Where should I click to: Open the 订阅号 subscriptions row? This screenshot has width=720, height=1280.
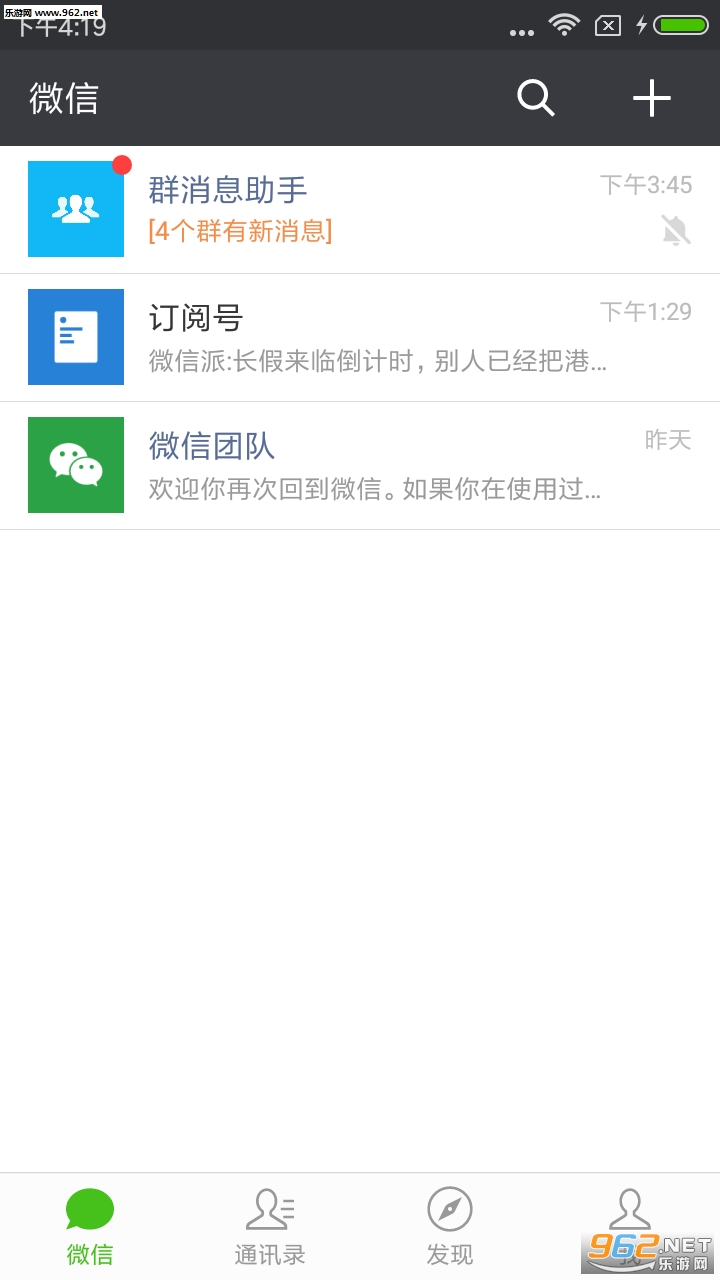tap(360, 338)
